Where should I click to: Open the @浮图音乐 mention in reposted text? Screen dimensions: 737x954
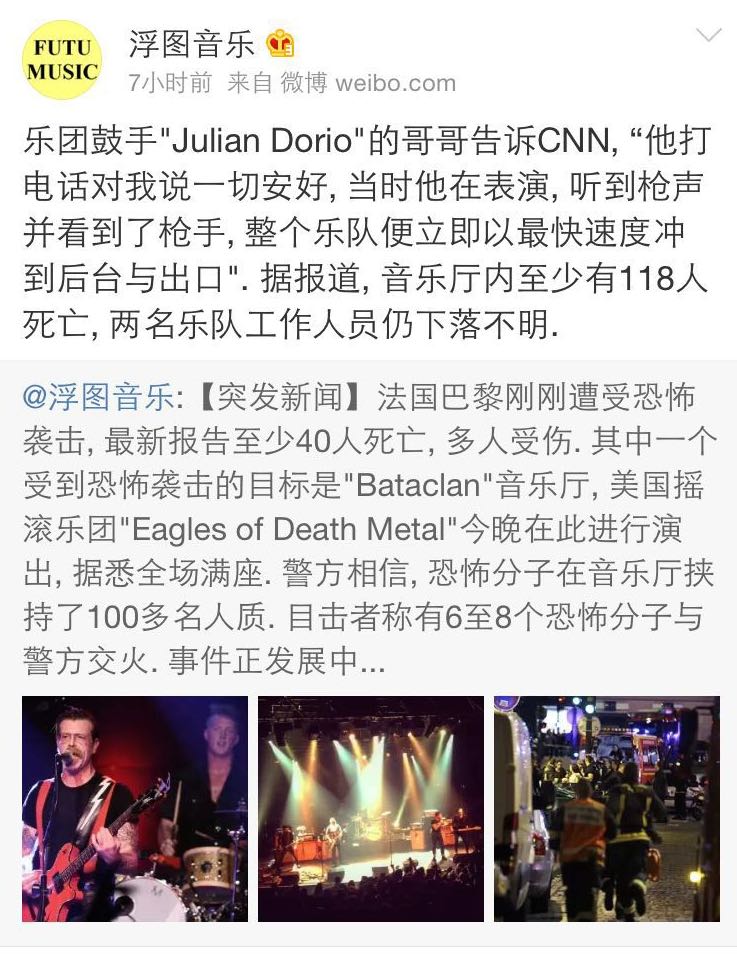[99, 397]
